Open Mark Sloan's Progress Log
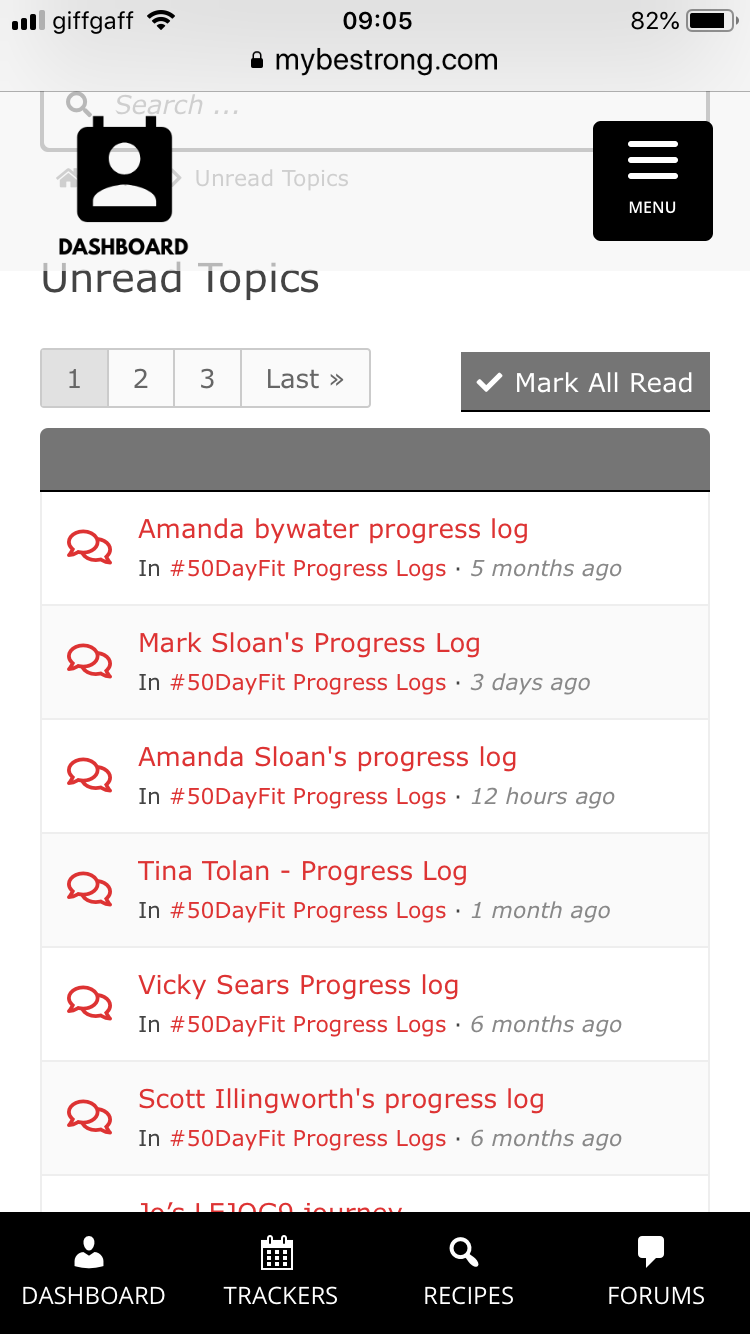 tap(309, 643)
